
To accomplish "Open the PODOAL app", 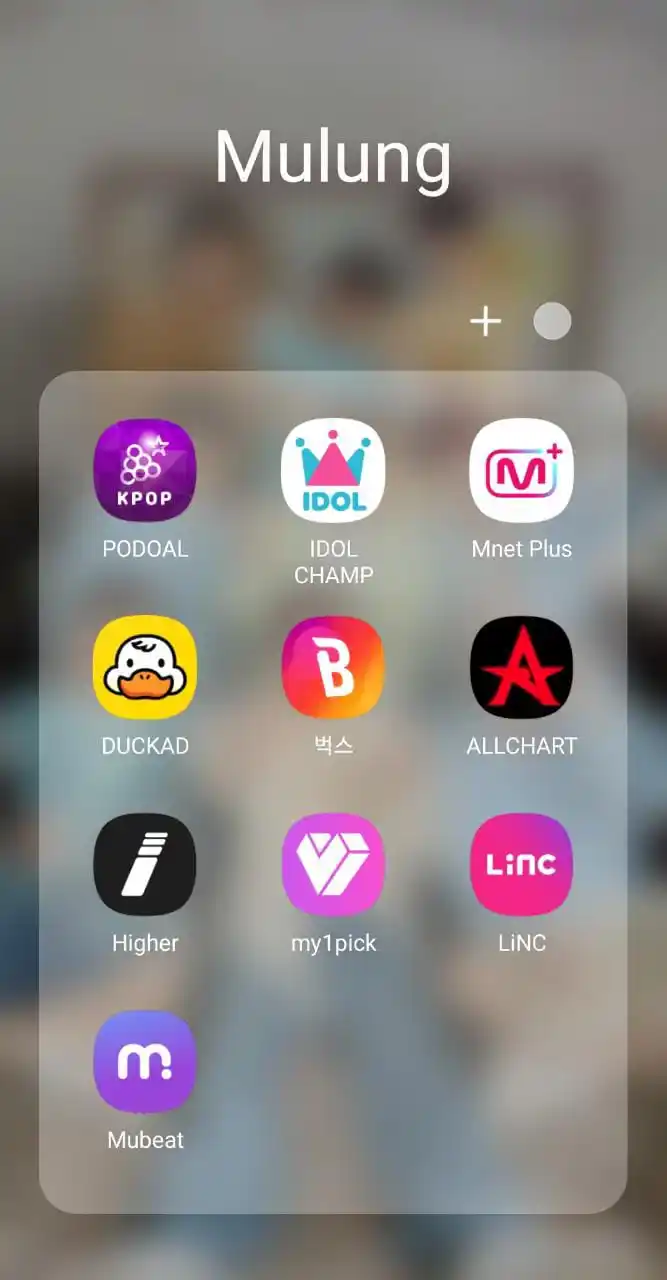I will pos(145,470).
